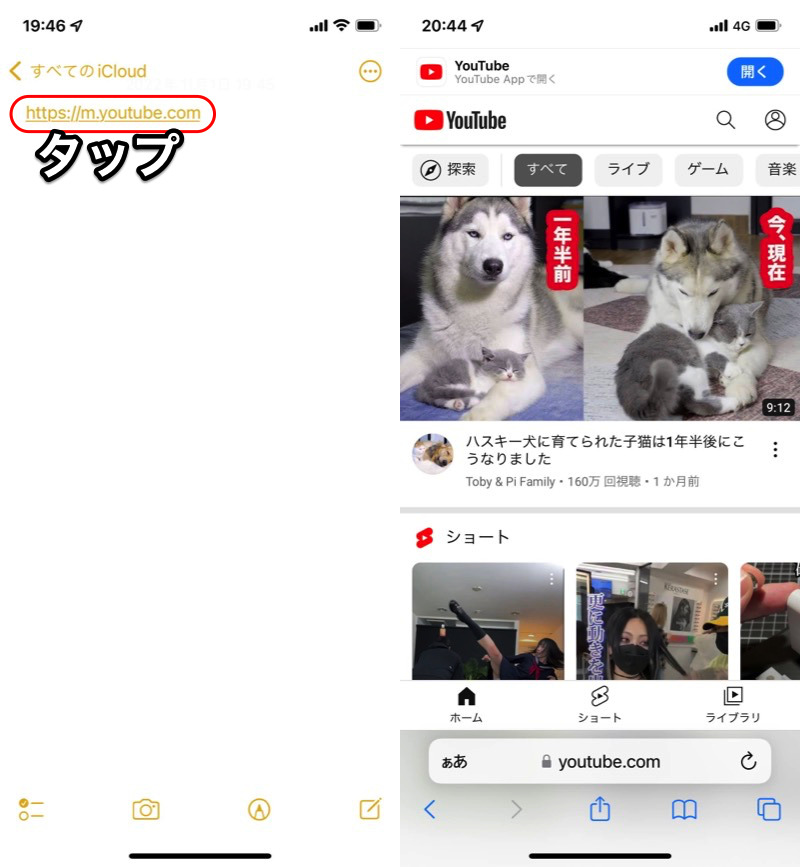This screenshot has height=867, width=800.
Task: Switch to the ライブラリ tab
Action: [x=732, y=704]
